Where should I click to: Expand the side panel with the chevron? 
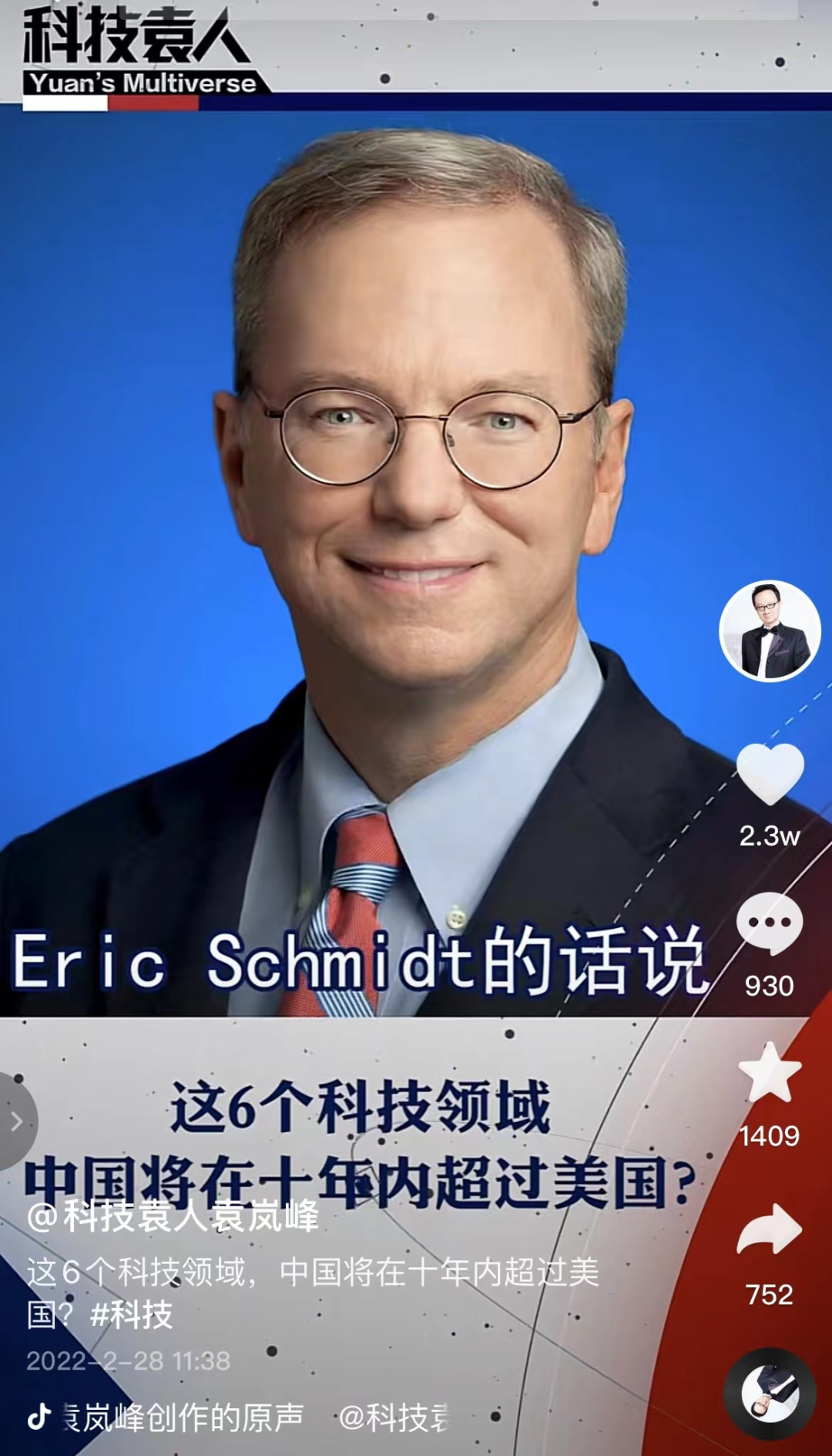click(16, 1121)
